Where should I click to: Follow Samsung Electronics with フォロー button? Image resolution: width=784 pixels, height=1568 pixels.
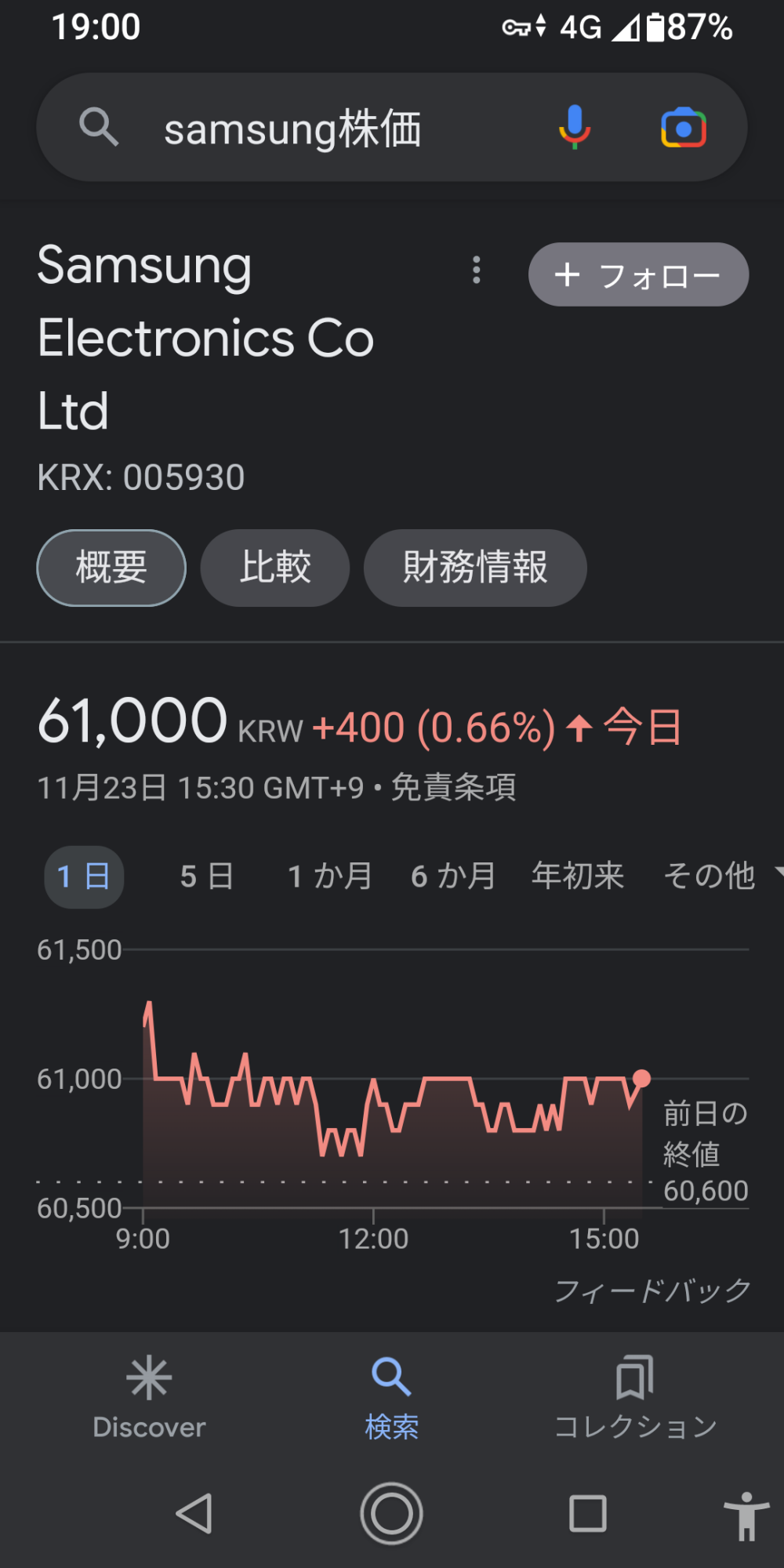[638, 275]
